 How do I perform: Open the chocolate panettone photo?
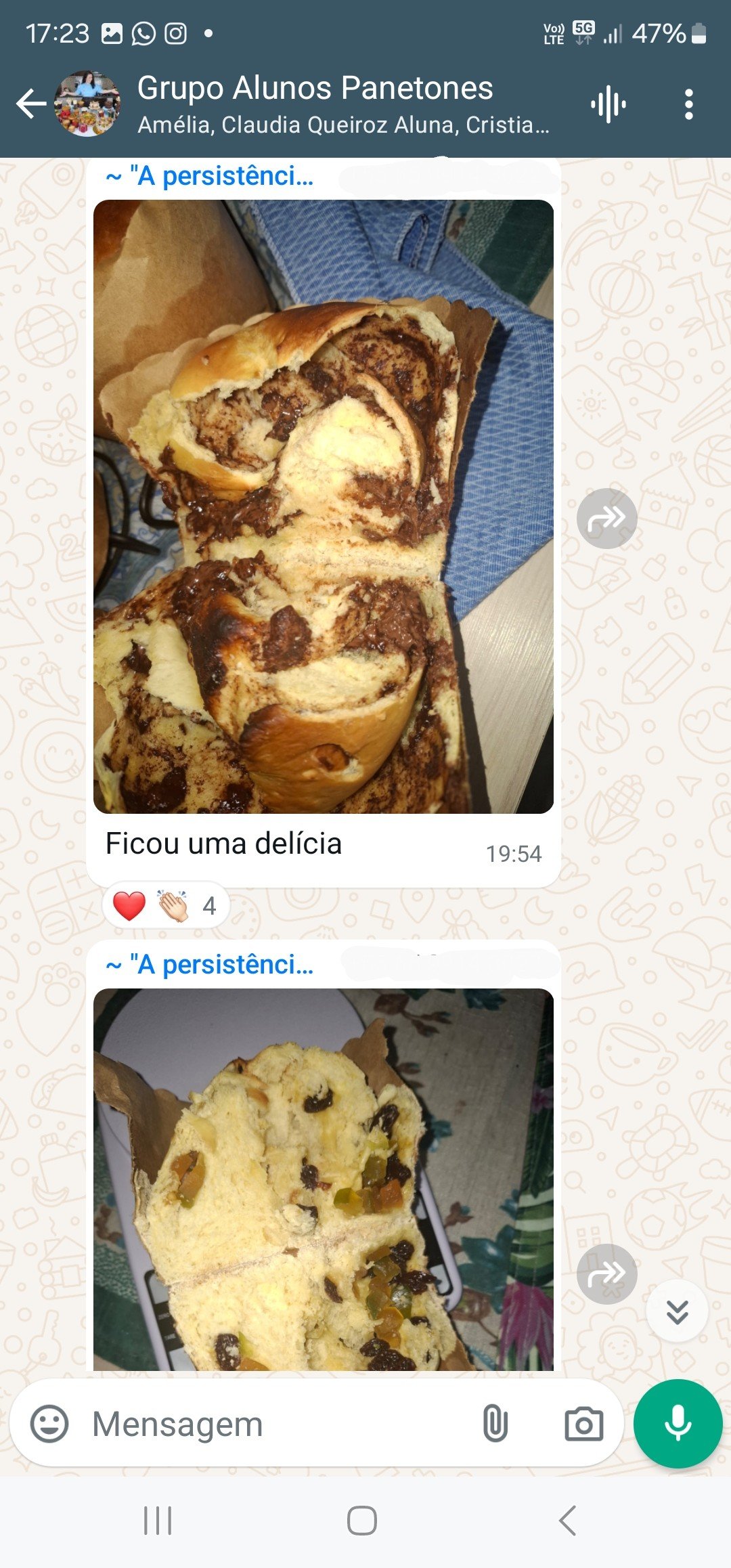(x=323, y=506)
